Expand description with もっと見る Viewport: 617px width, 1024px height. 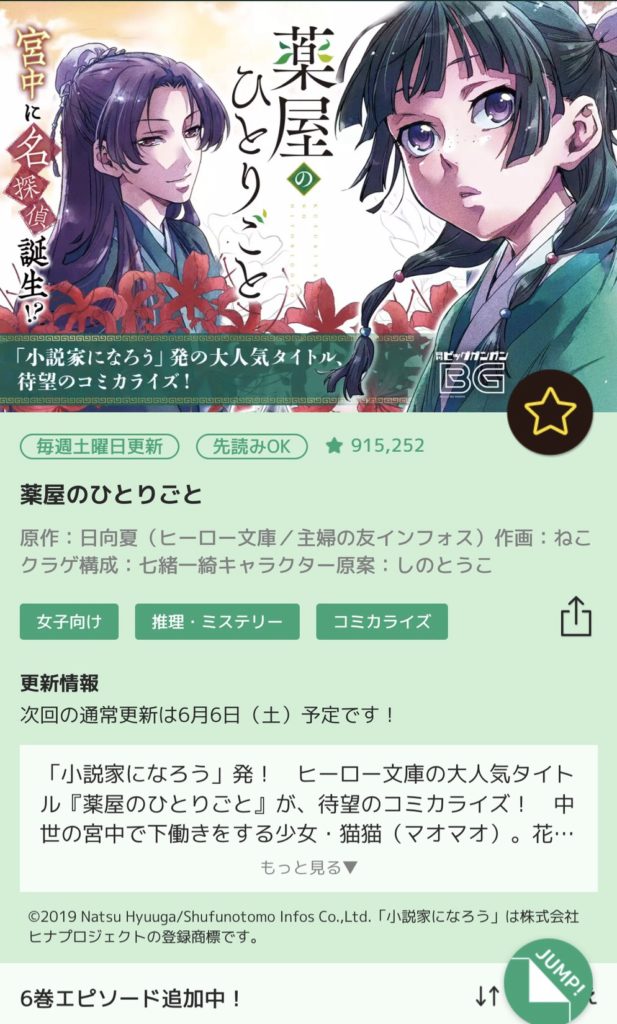click(308, 867)
